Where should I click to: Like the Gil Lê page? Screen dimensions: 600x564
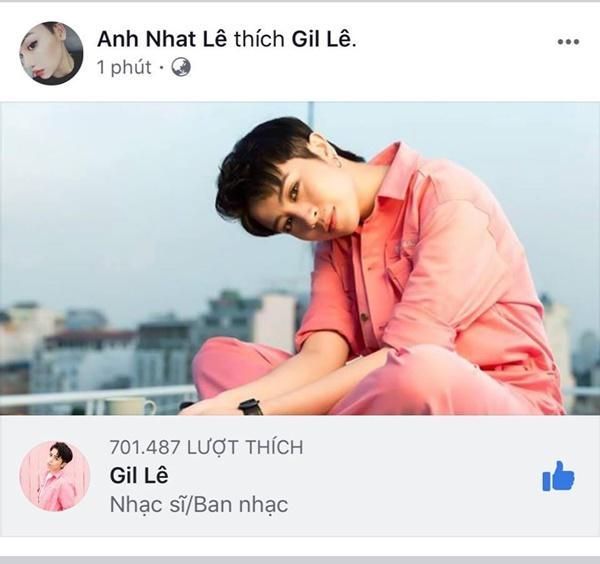[x=558, y=477]
